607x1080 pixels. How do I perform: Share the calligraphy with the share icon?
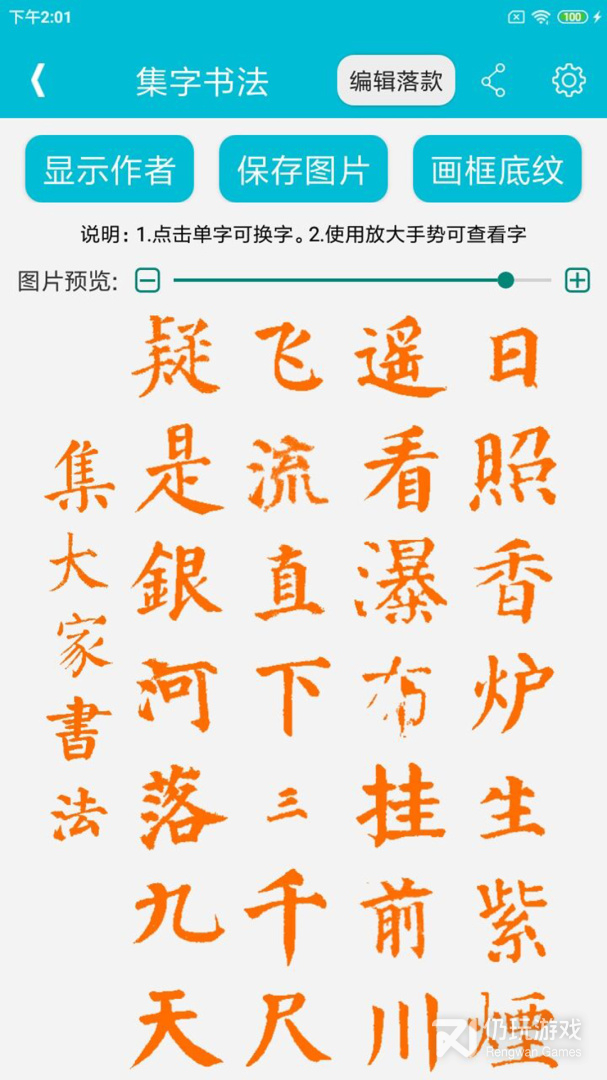pyautogui.click(x=493, y=81)
